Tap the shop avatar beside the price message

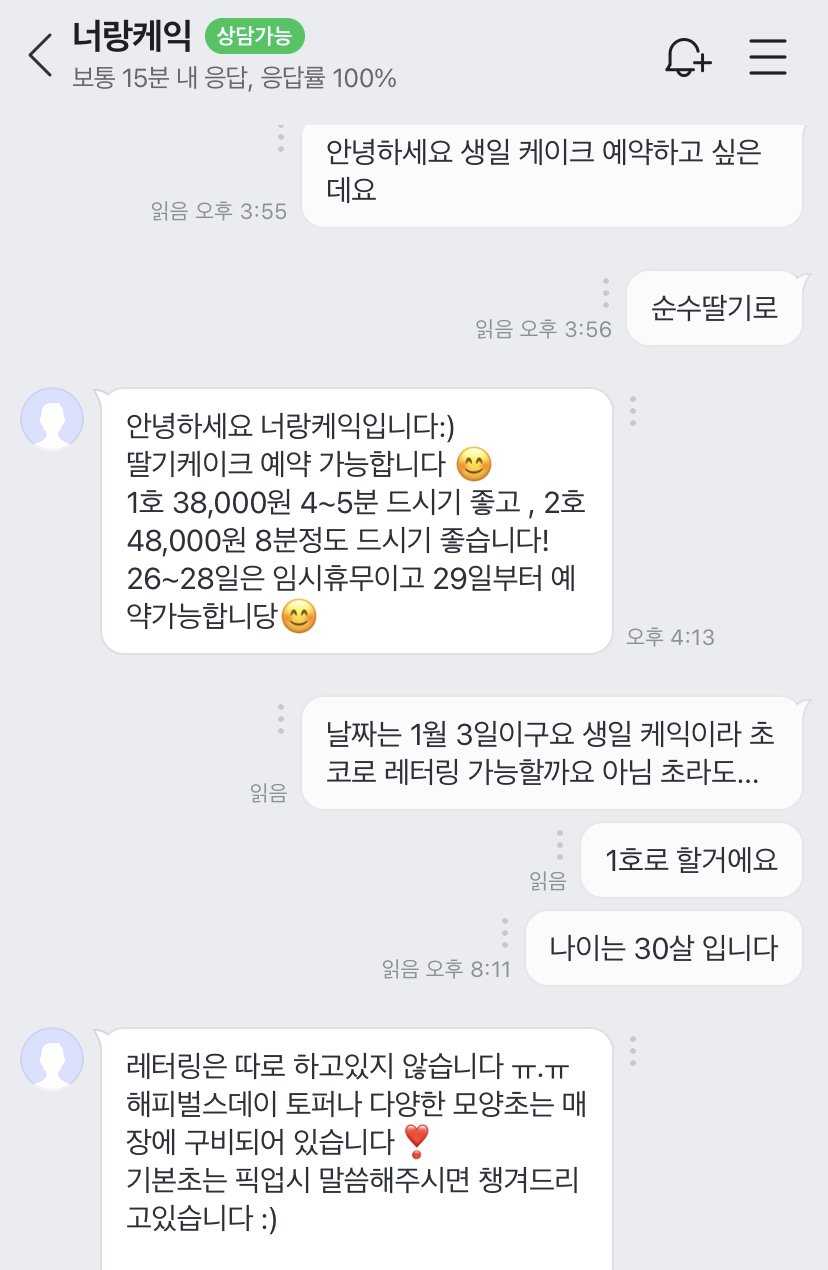pos(52,419)
